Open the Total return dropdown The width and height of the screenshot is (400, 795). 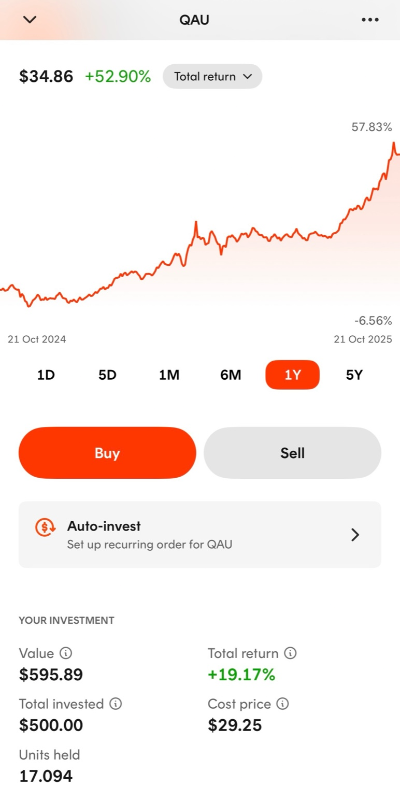coord(212,77)
